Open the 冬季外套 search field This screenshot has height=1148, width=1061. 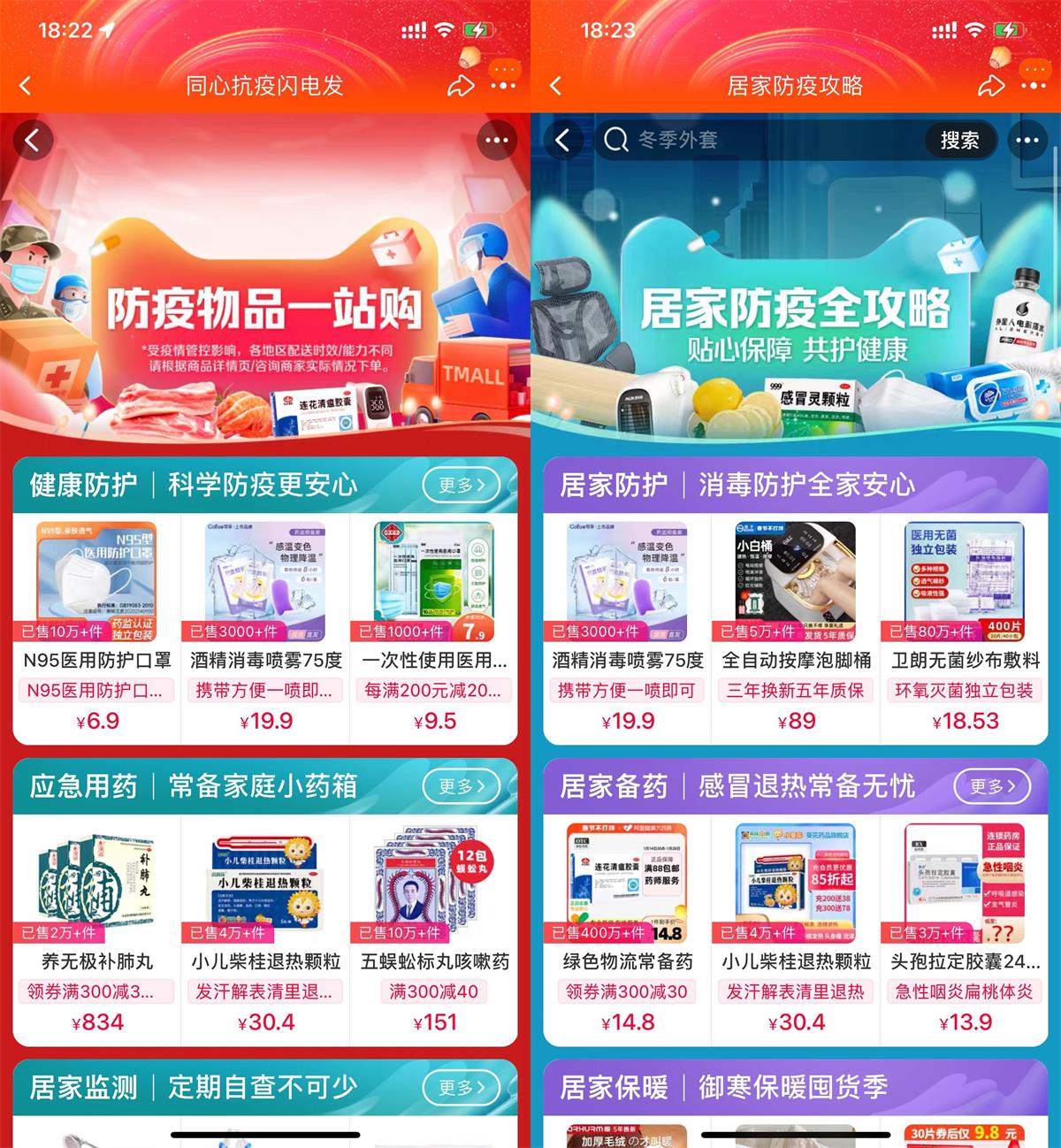tap(760, 141)
